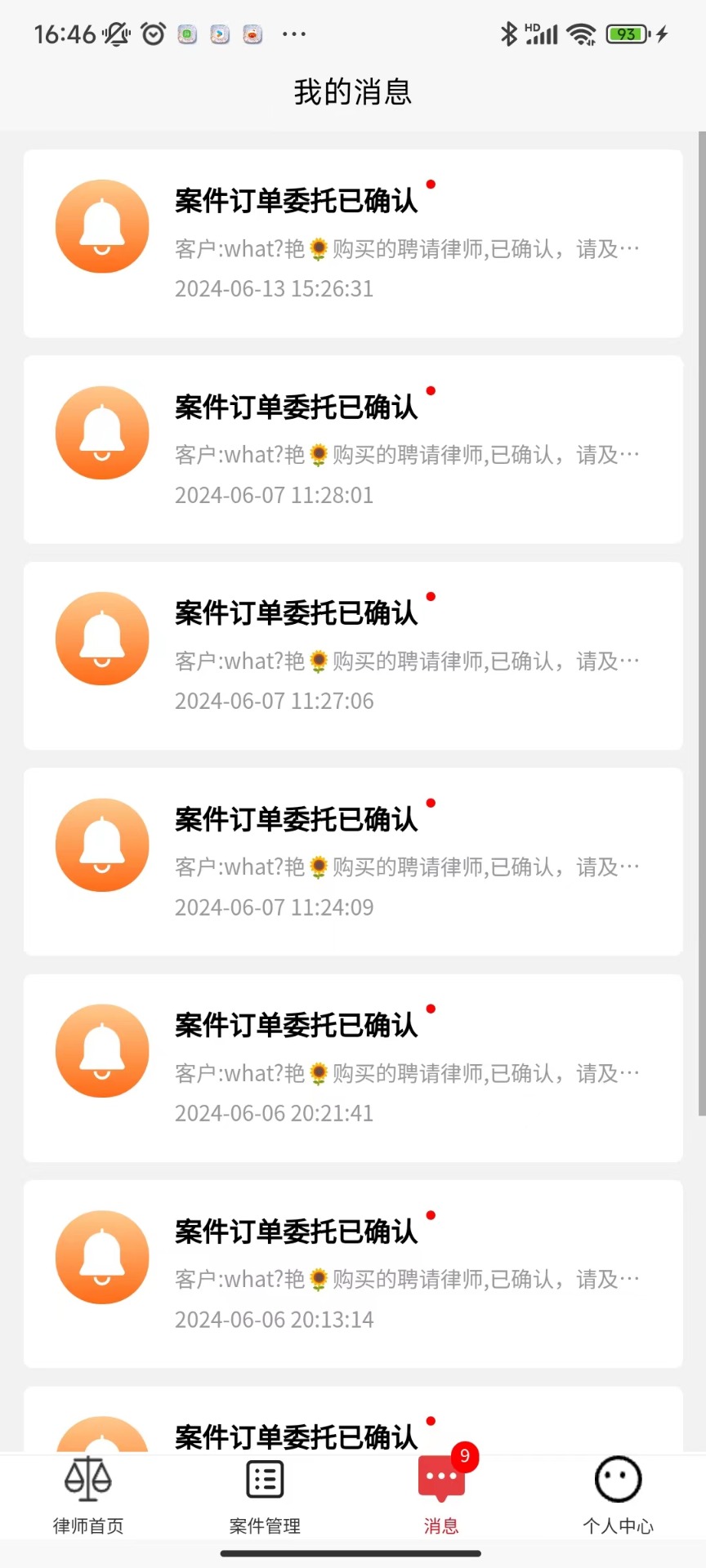Select the 消息 tab
The width and height of the screenshot is (706, 1568).
[441, 1495]
